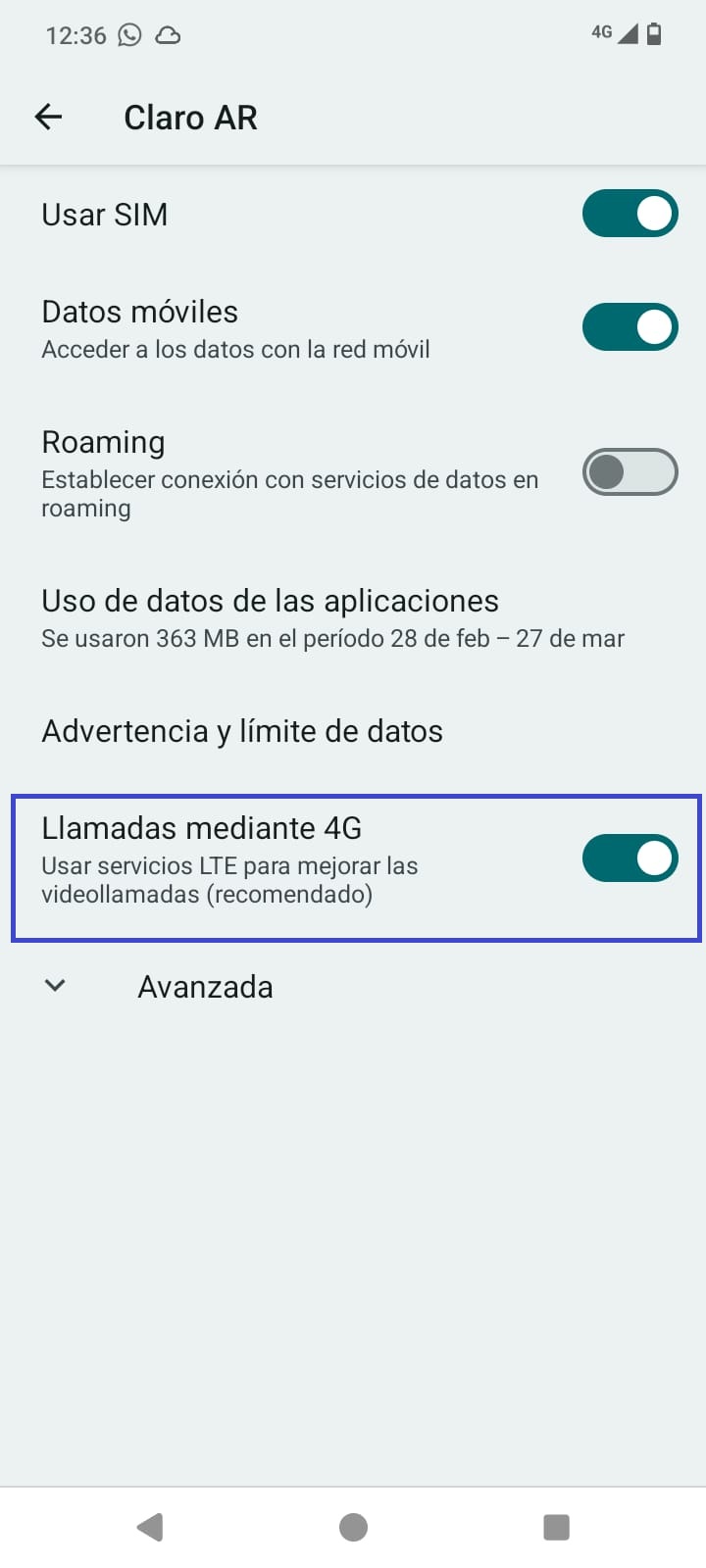Screen dimensions: 706x1568
Task: Tap the cloud icon in the status bar
Action: [x=169, y=34]
